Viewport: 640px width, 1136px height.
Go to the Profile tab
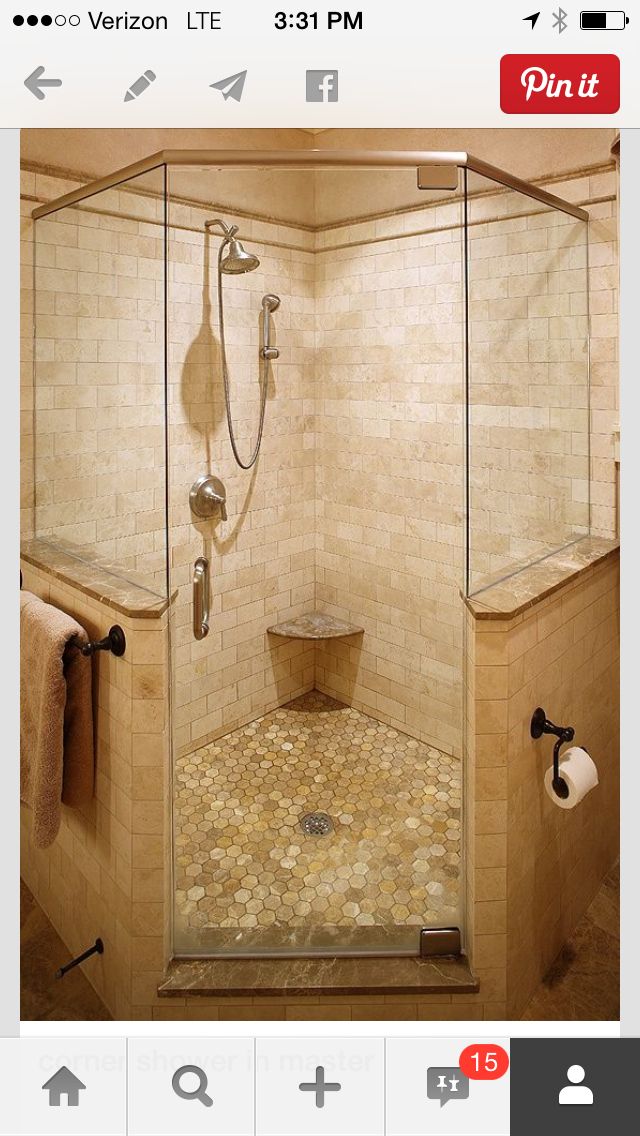pyautogui.click(x=575, y=1087)
